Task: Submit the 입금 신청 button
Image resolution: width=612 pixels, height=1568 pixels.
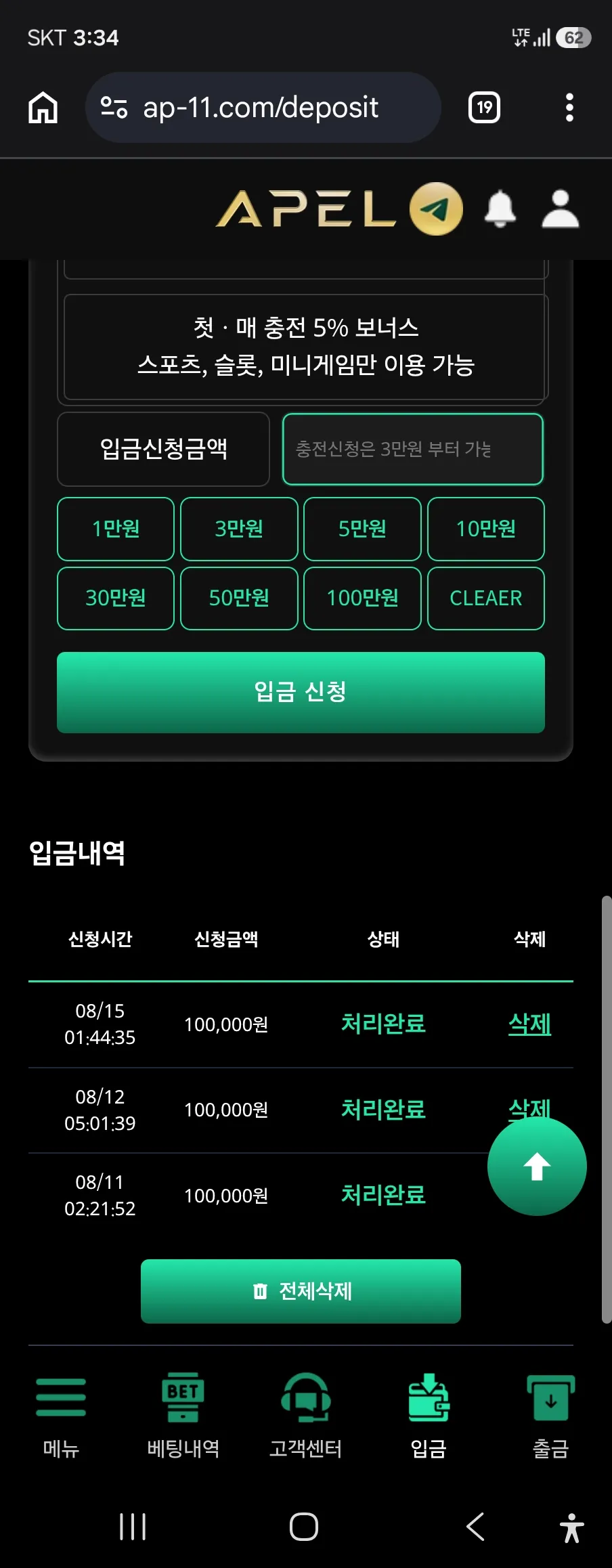Action: click(301, 693)
